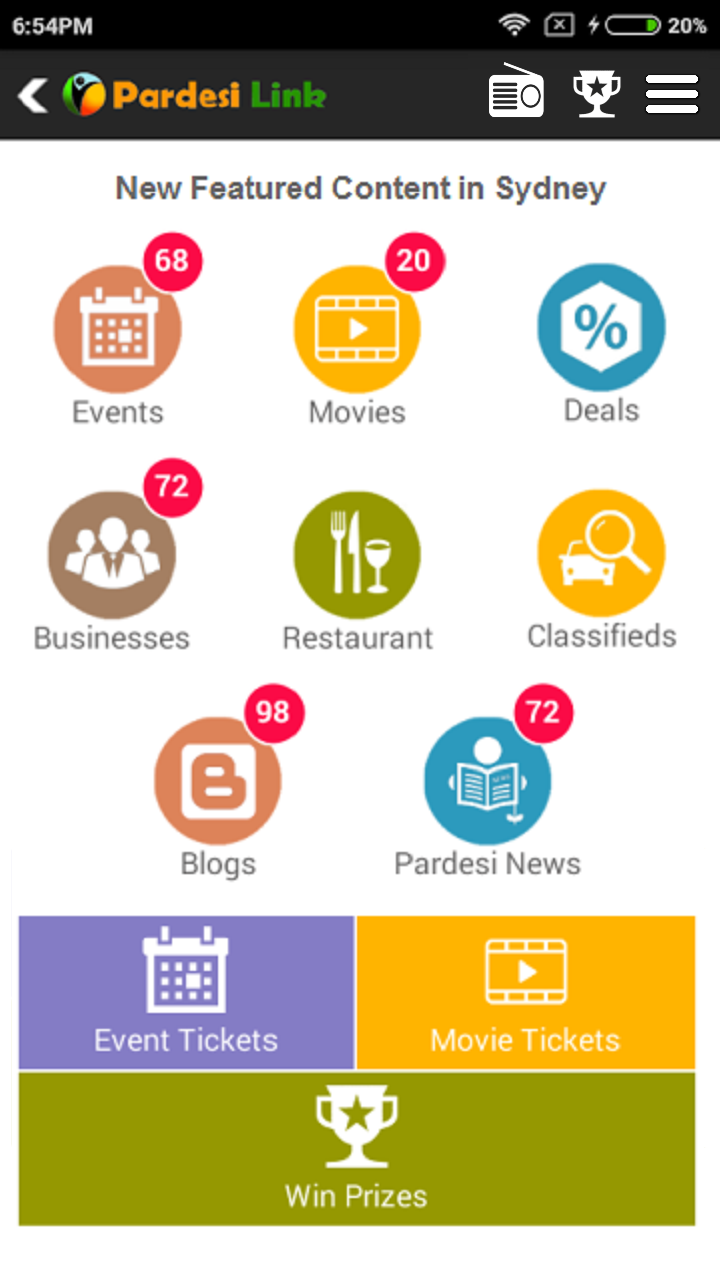Open the hamburger menu

click(x=672, y=94)
